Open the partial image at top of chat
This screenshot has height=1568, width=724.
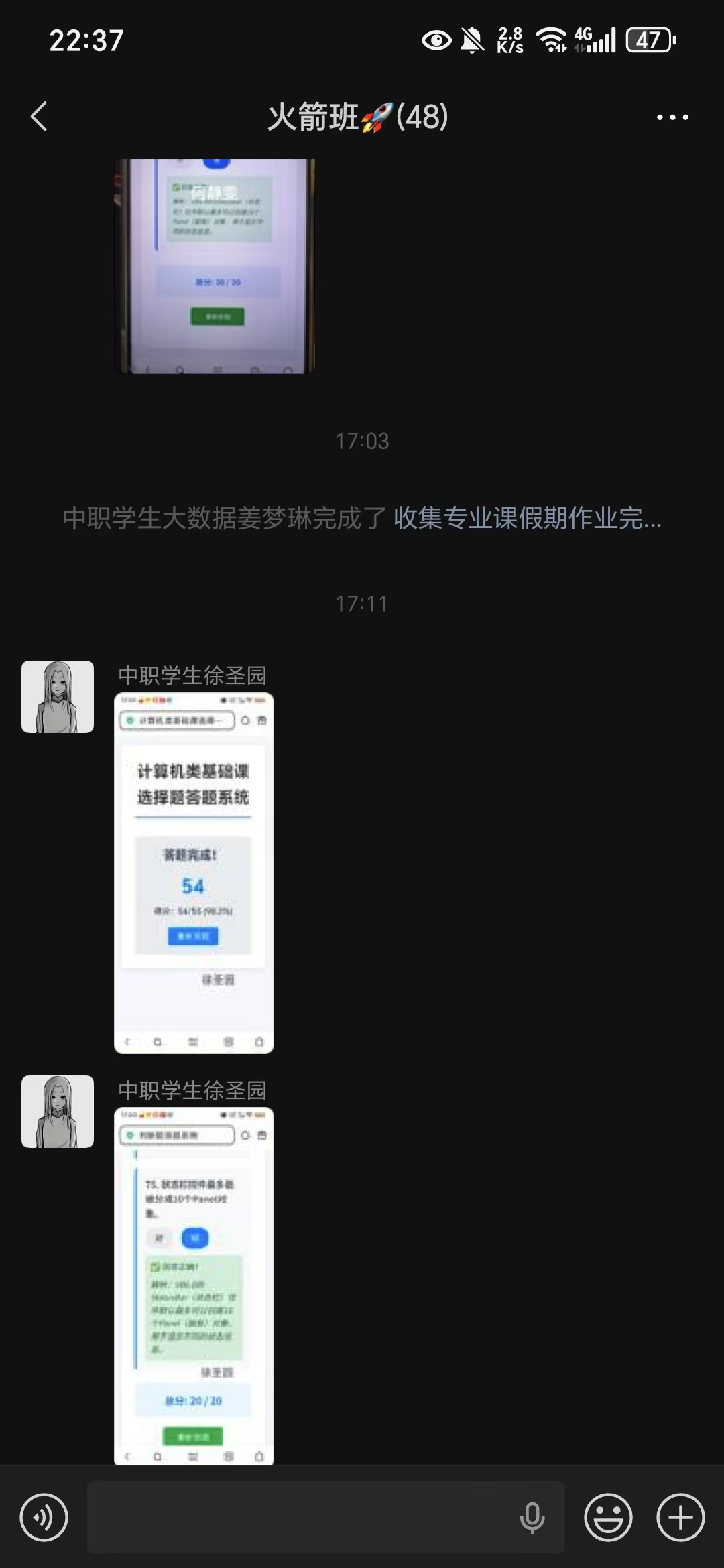pos(215,265)
